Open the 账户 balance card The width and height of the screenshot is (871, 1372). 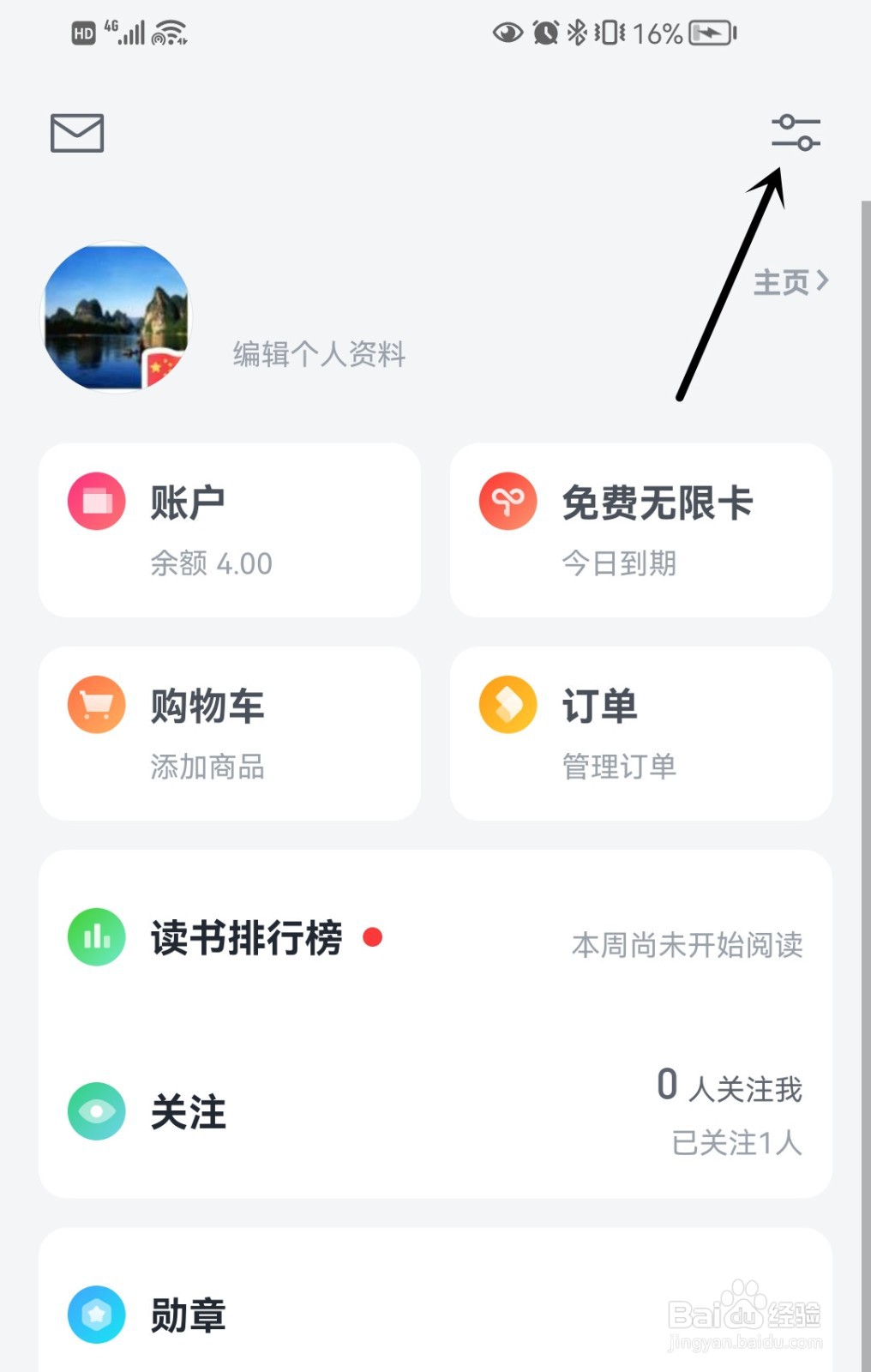pos(230,530)
